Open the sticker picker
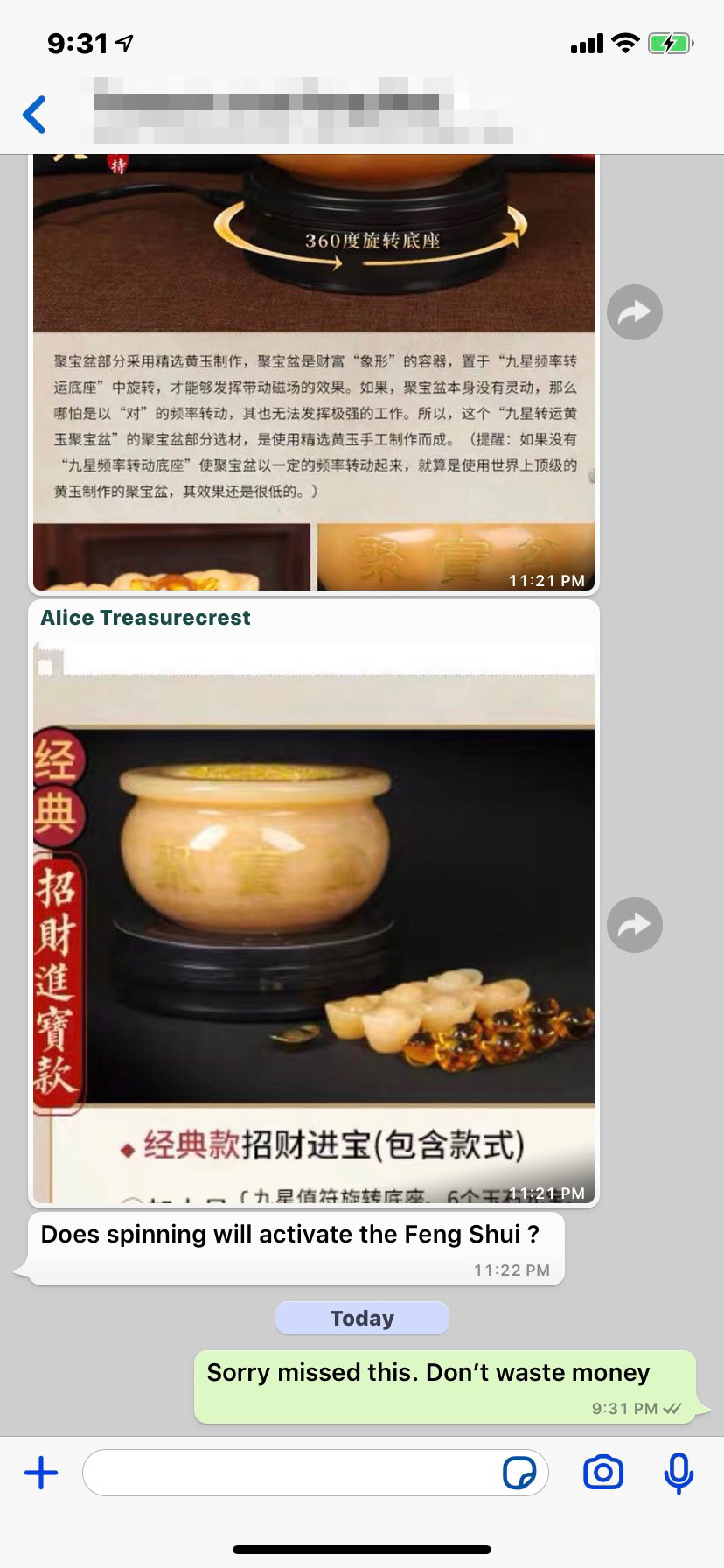Screen dimensions: 724x1568 click(x=519, y=1473)
